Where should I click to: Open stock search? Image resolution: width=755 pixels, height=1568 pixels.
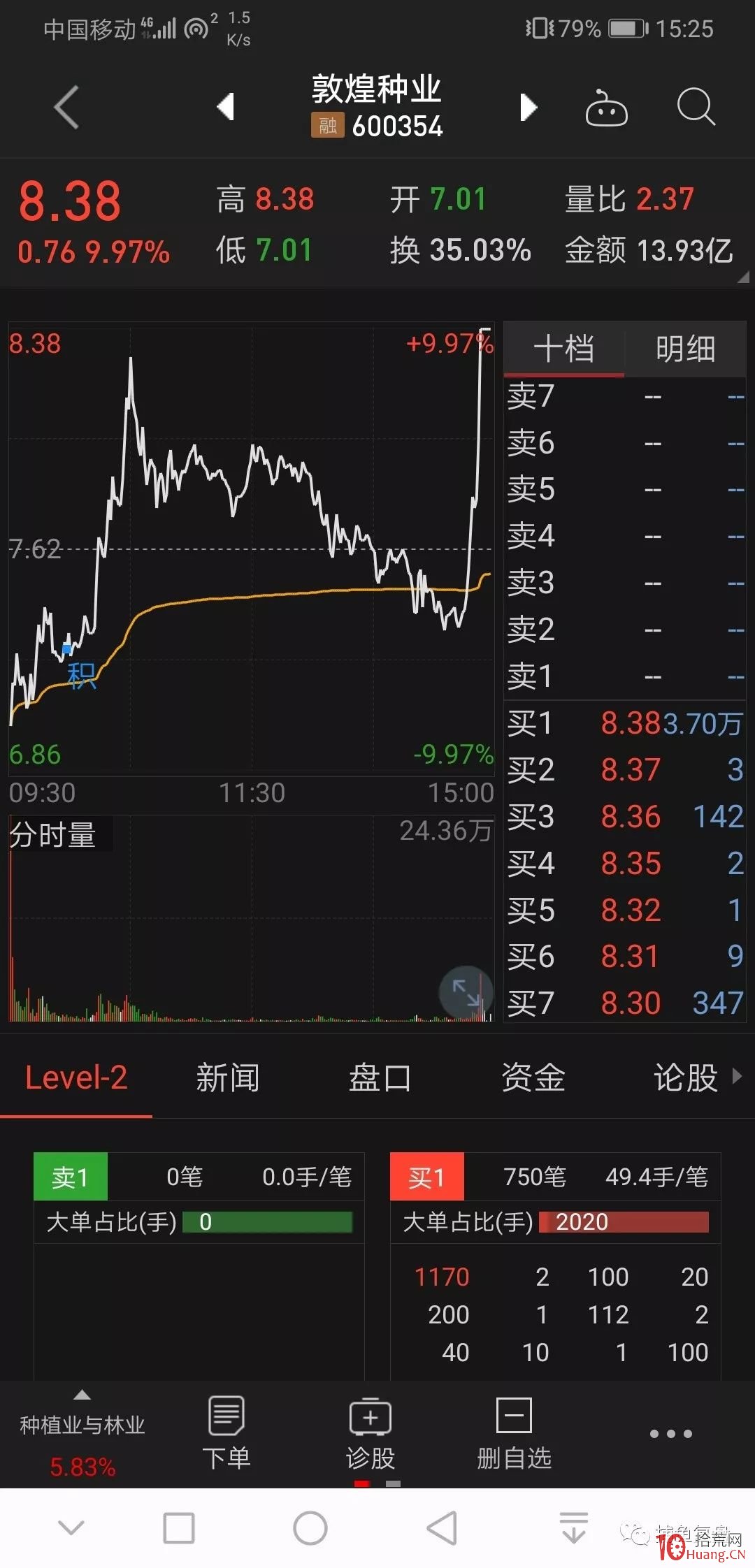696,108
